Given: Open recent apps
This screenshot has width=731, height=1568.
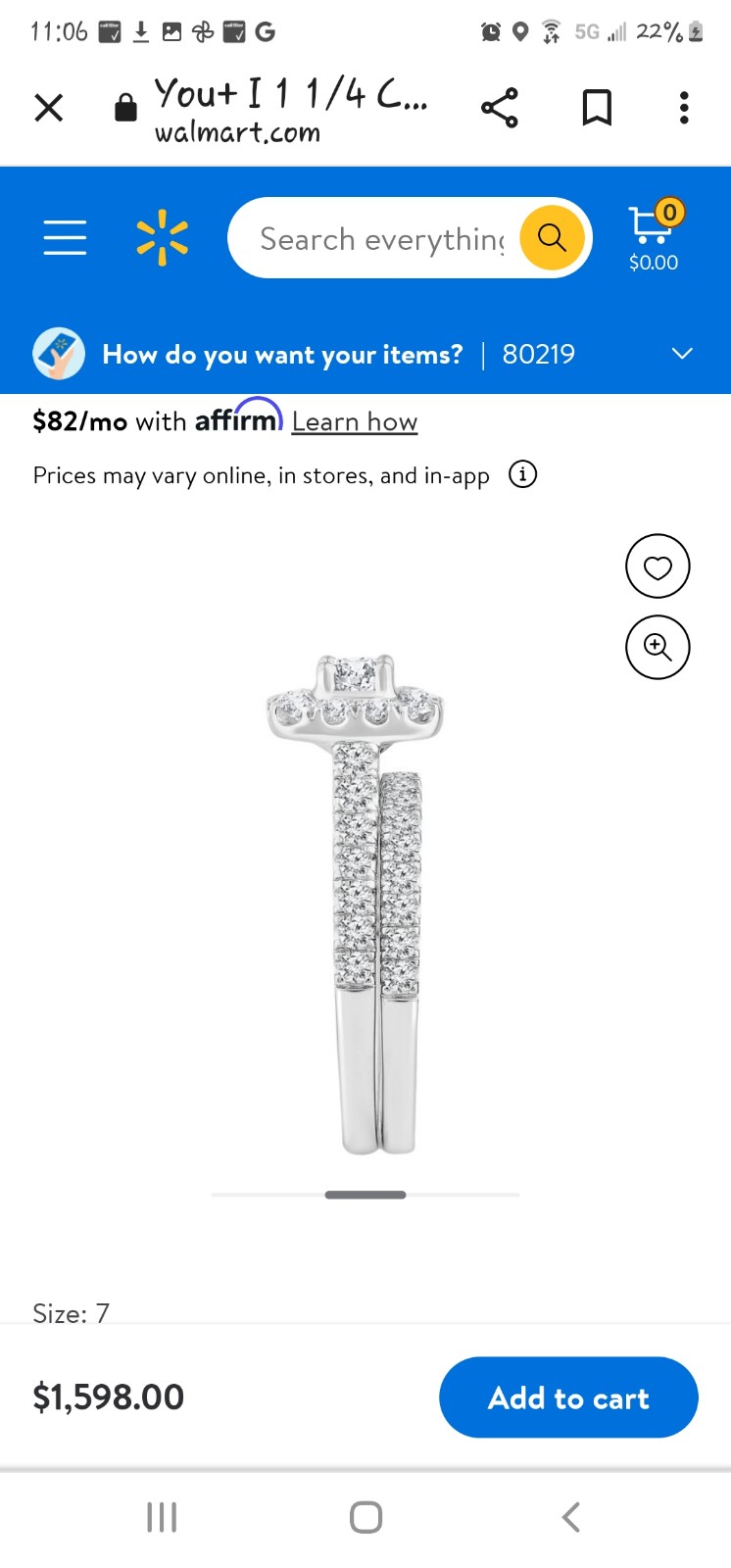Looking at the screenshot, I should 162,1517.
